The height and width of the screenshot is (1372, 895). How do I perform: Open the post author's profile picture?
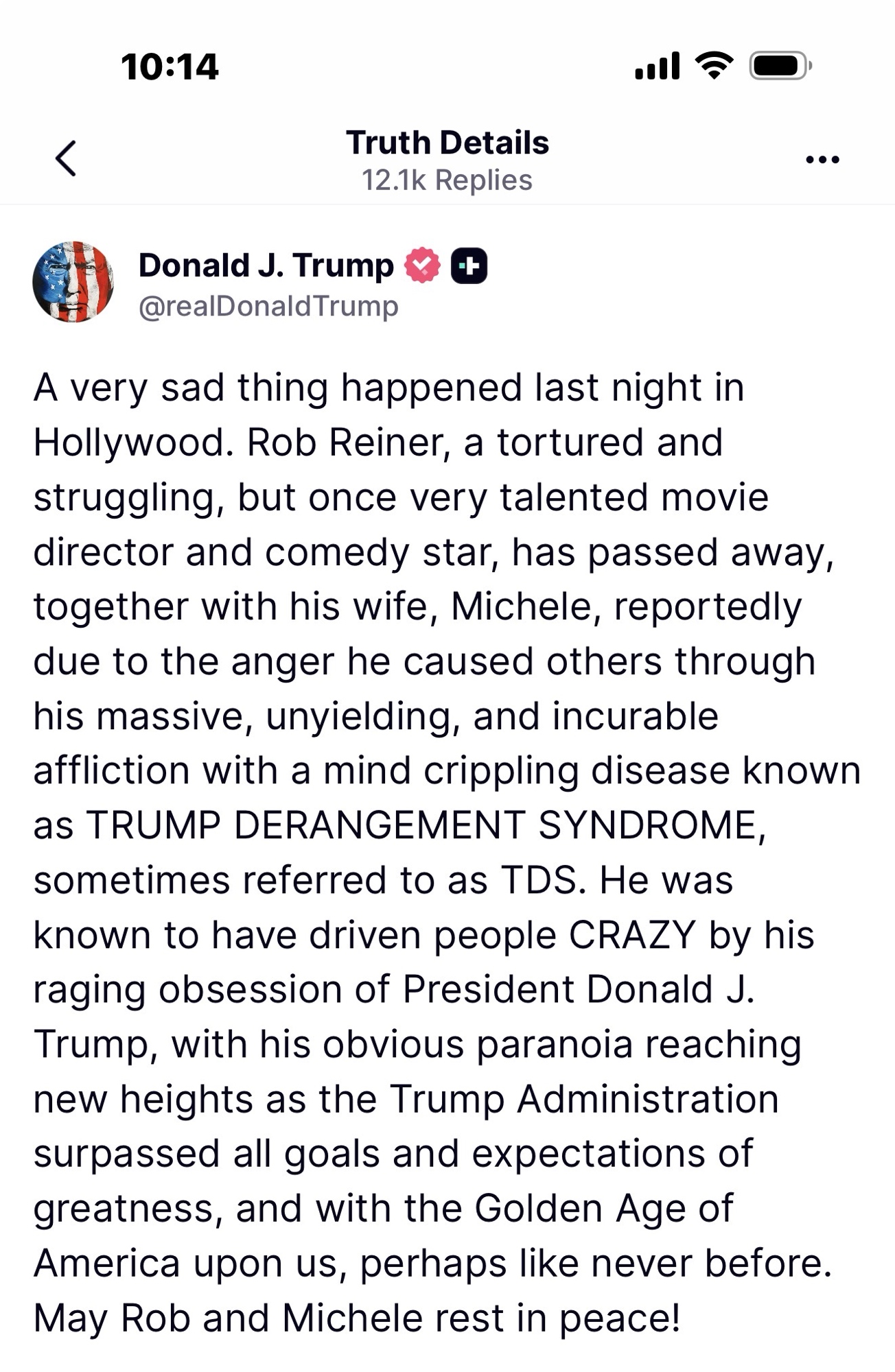[73, 282]
